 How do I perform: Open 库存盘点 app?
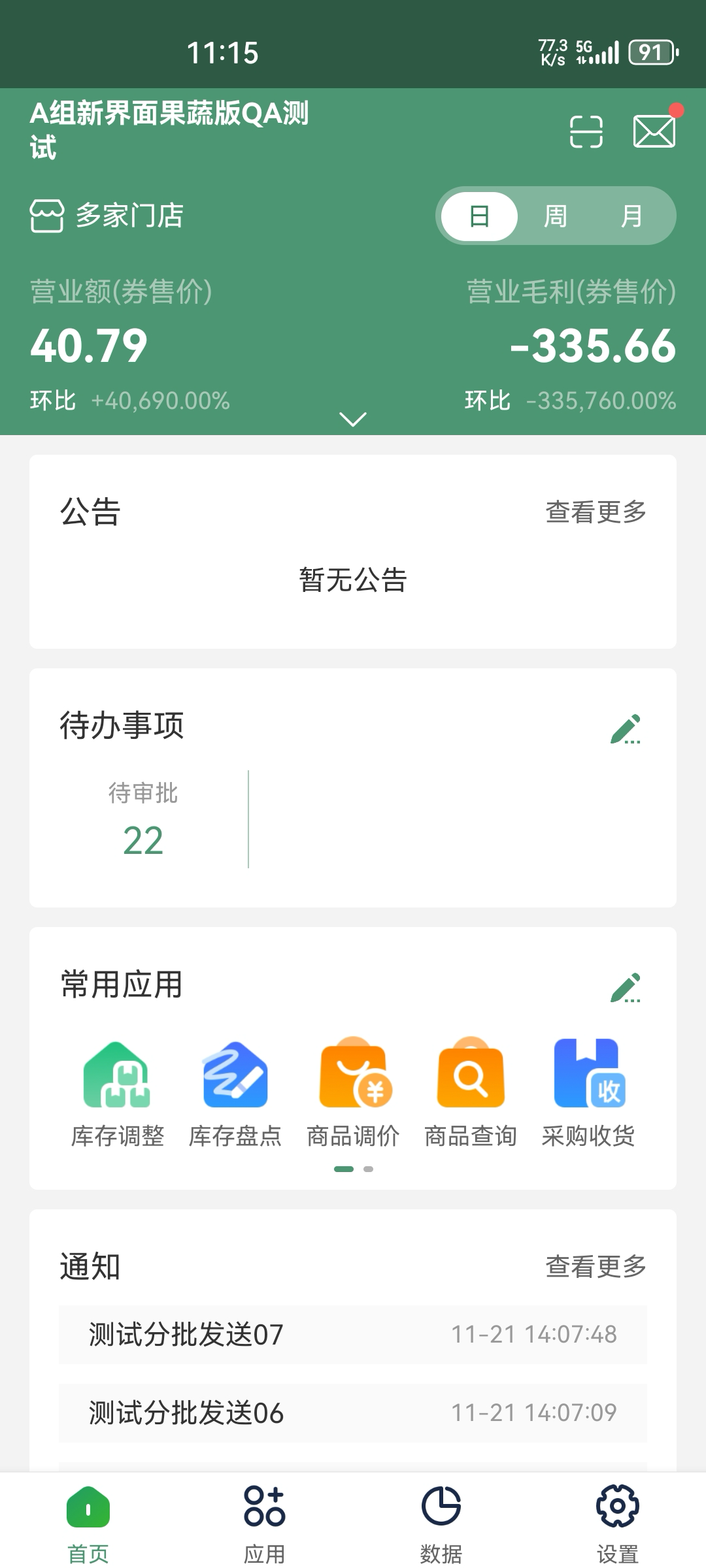235,1091
